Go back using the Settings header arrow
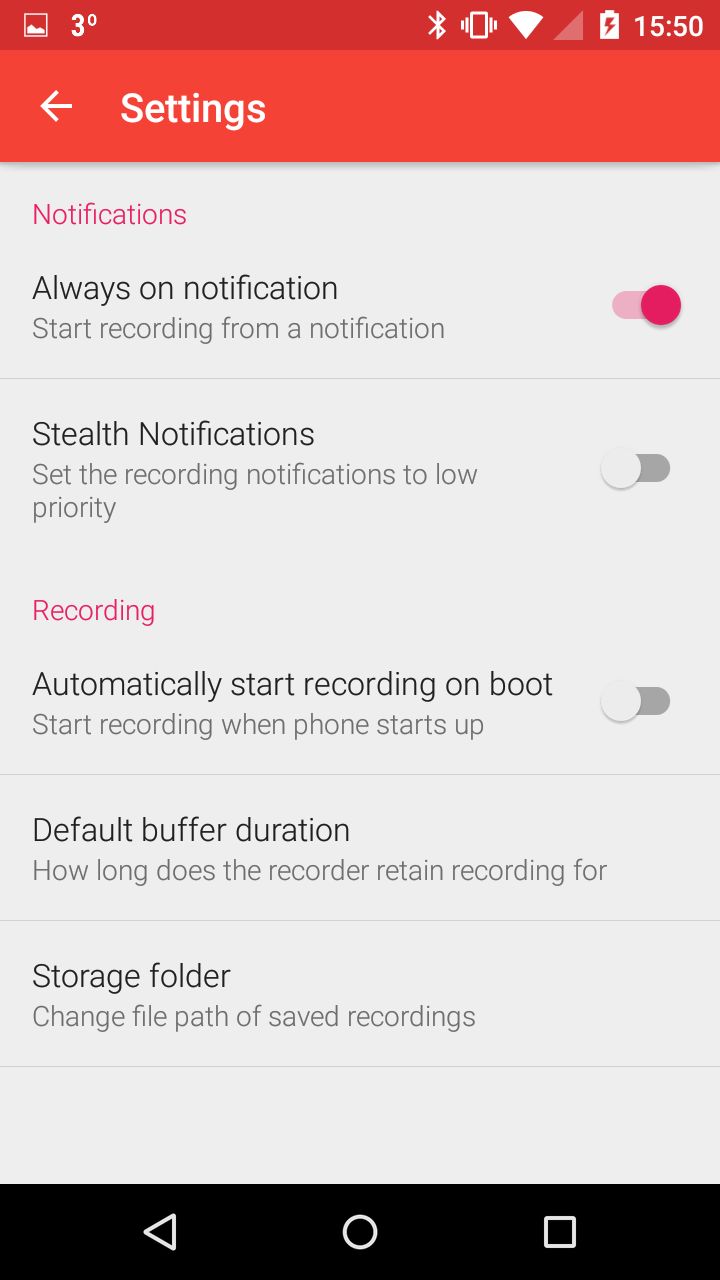 [x=56, y=107]
